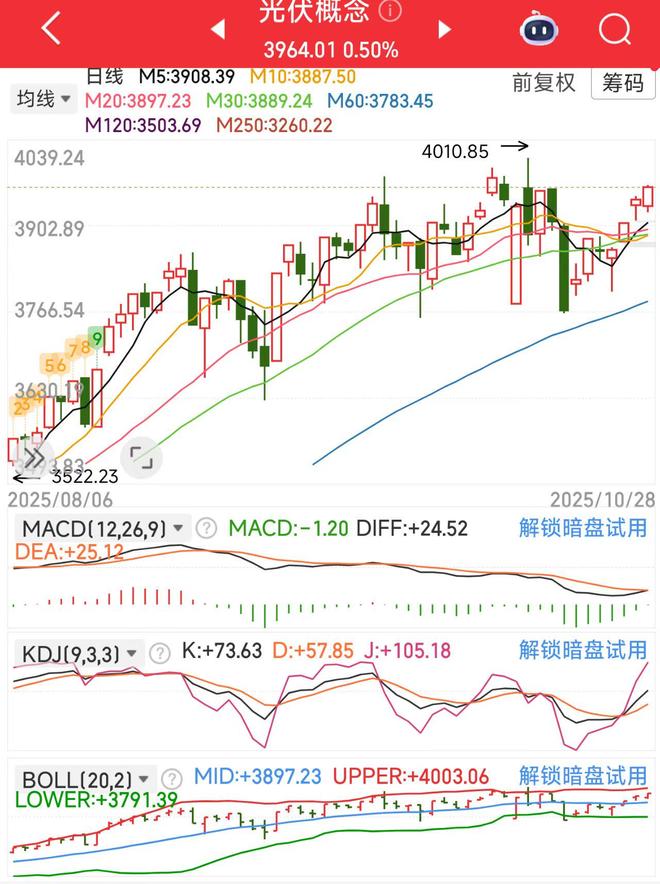Open search with the magnifier icon
Image resolution: width=660 pixels, height=884 pixels.
pos(615,29)
